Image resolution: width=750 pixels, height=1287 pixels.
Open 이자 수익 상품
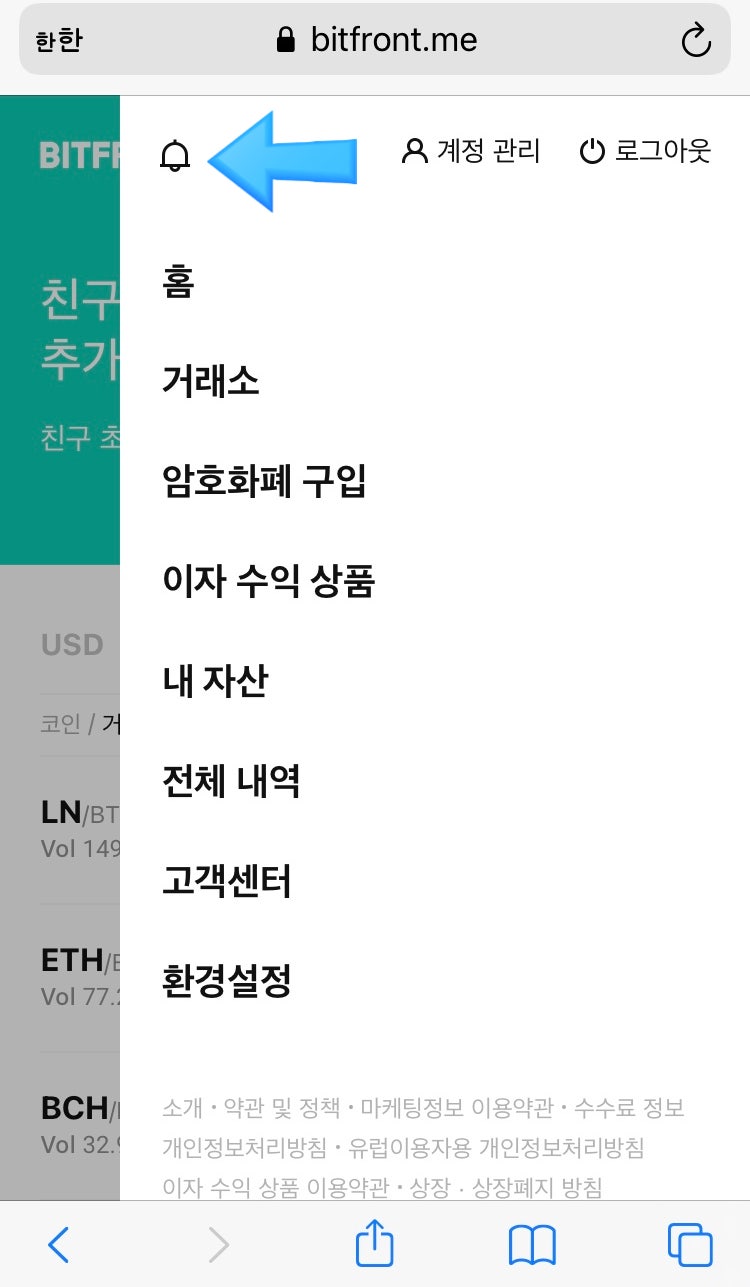[x=268, y=581]
